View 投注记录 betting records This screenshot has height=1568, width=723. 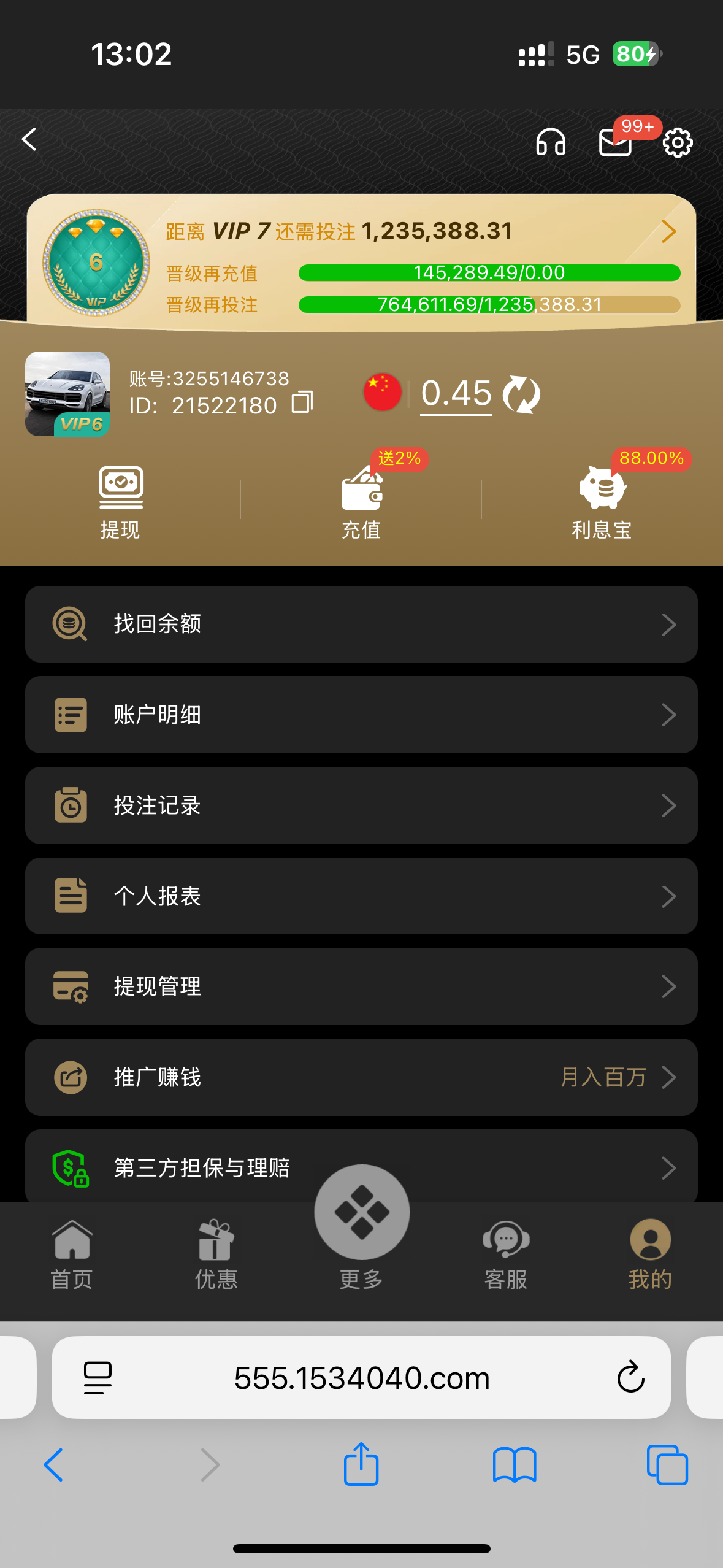pyautogui.click(x=361, y=805)
